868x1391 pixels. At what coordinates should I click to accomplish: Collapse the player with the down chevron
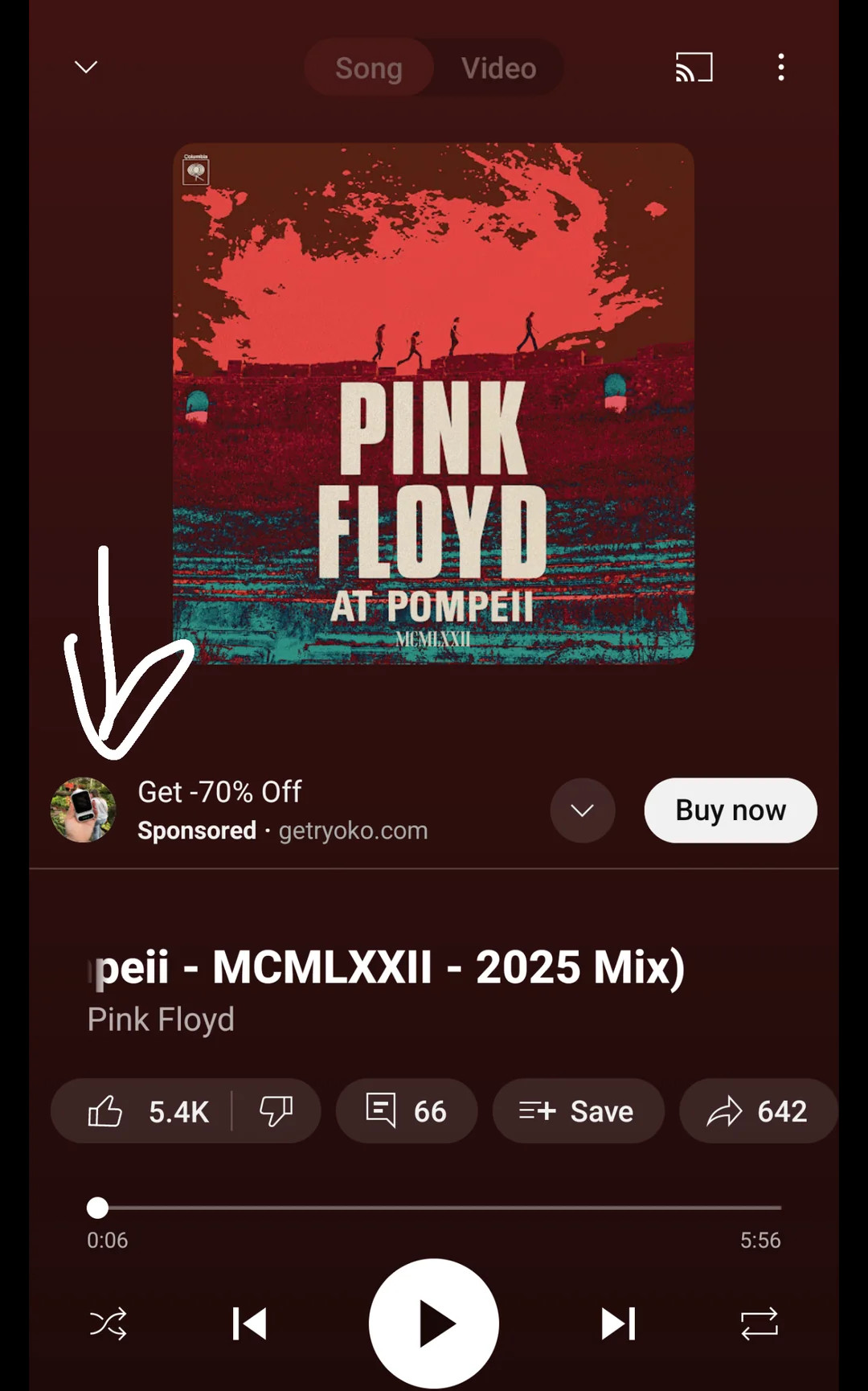click(86, 67)
